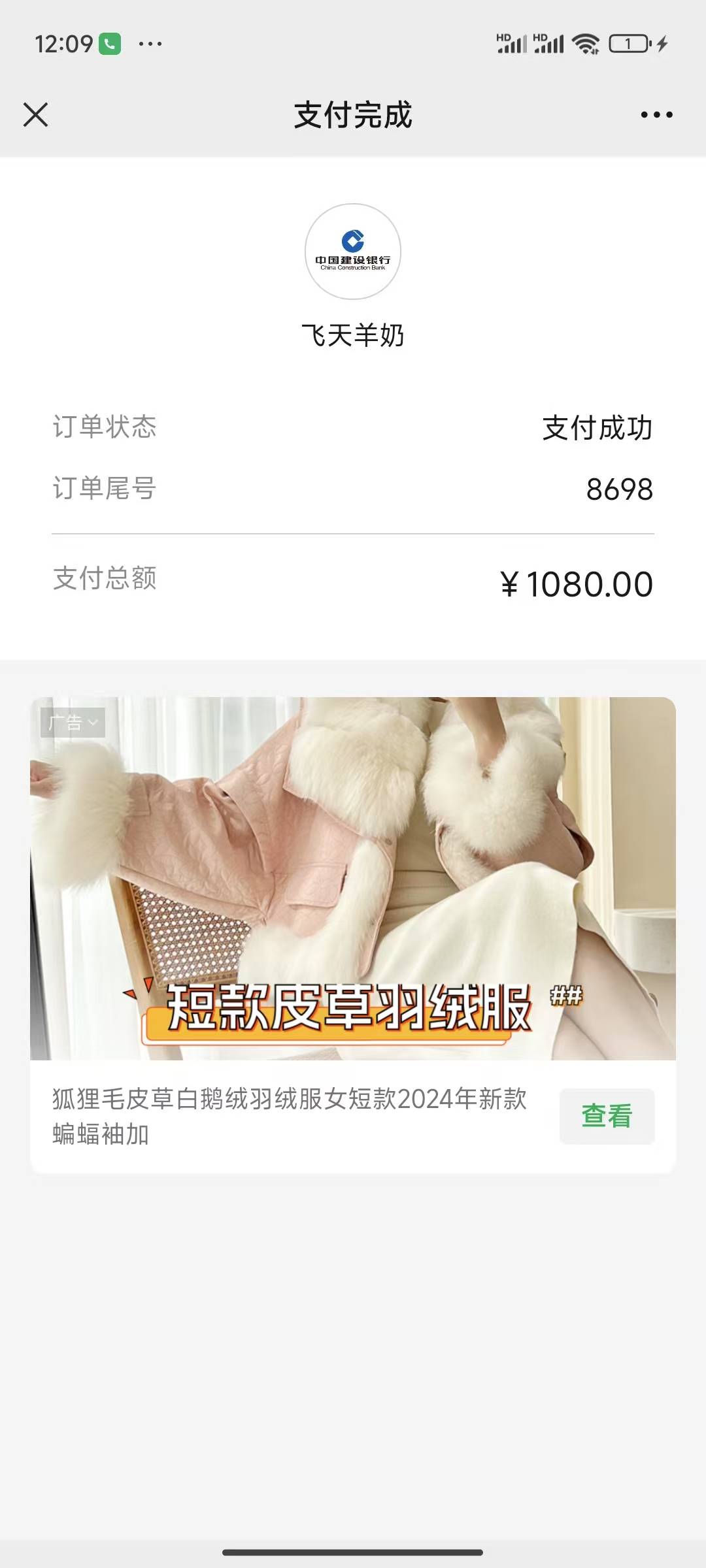Open the three-dot more options menu
The height and width of the screenshot is (1568, 706).
tap(656, 115)
